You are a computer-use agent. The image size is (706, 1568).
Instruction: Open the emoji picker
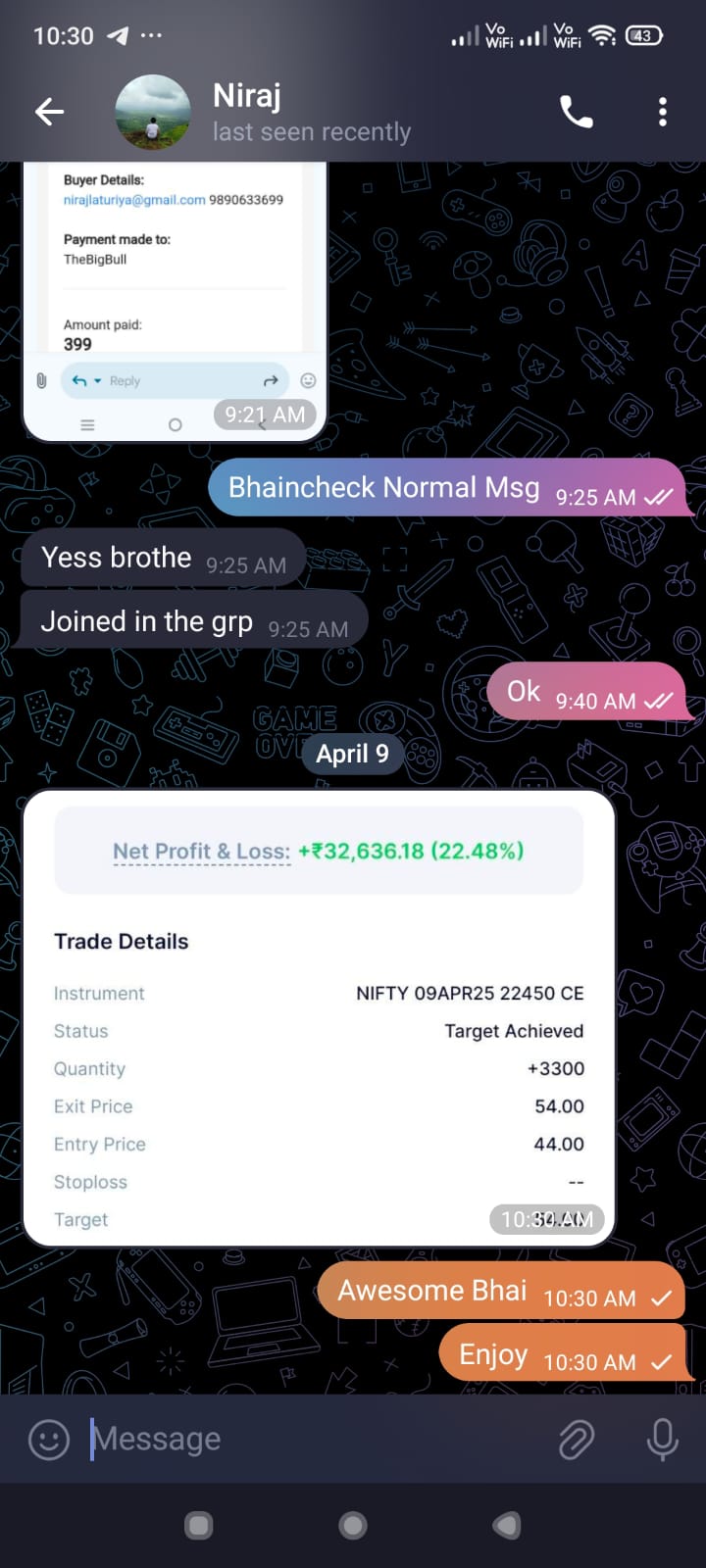pos(49,1439)
